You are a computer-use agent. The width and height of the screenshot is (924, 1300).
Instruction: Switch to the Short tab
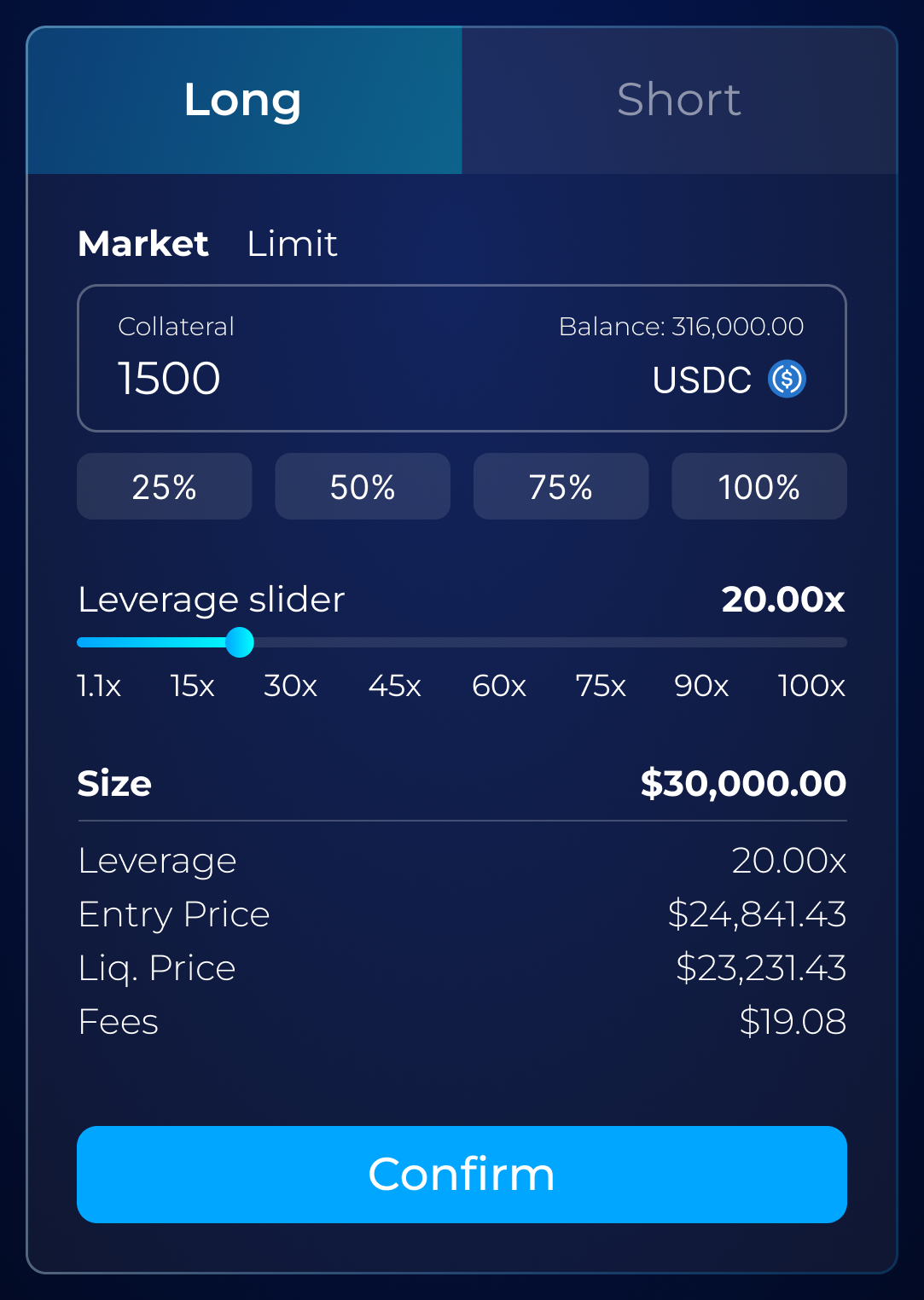[x=679, y=101]
